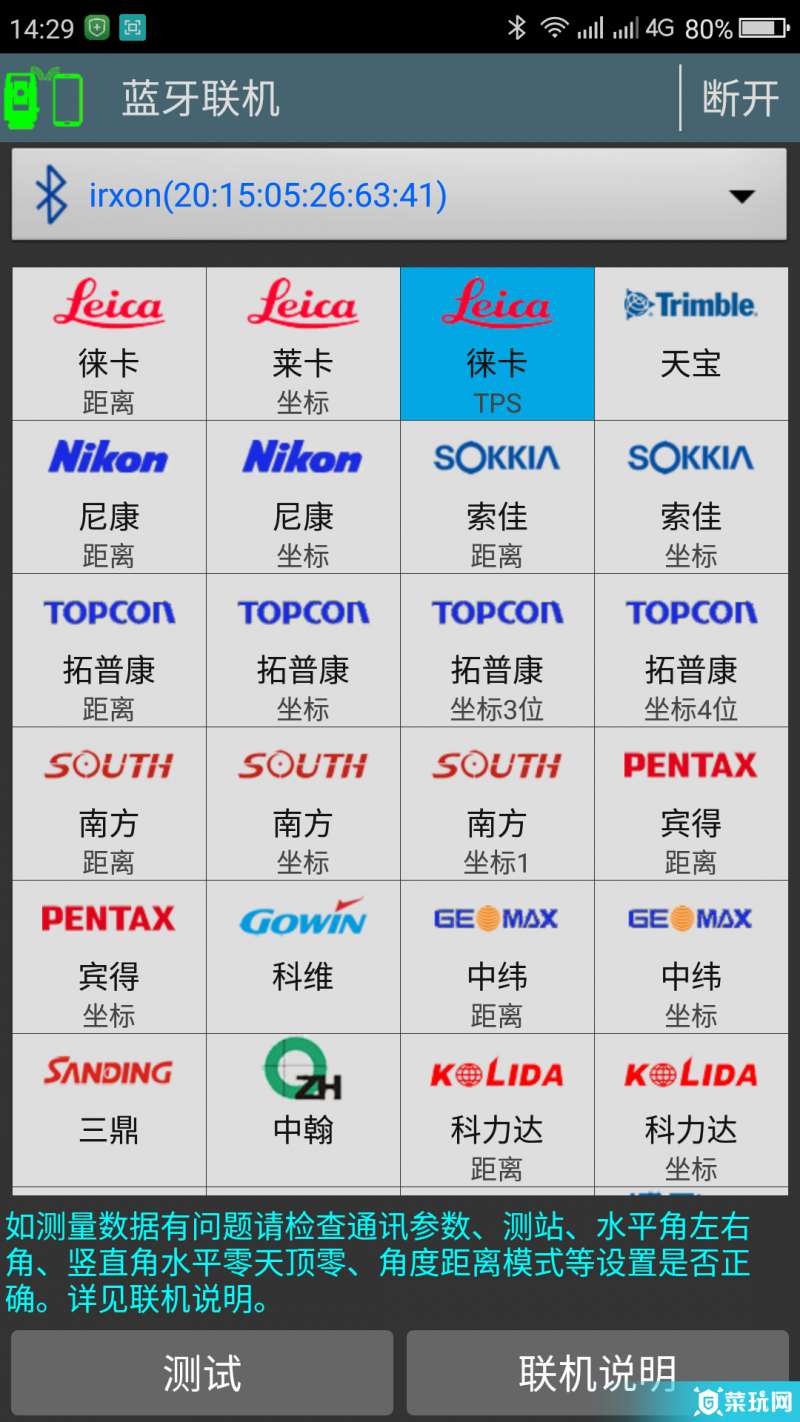Choose 南方 坐标1 tile
This screenshot has width=800, height=1422.
(497, 803)
